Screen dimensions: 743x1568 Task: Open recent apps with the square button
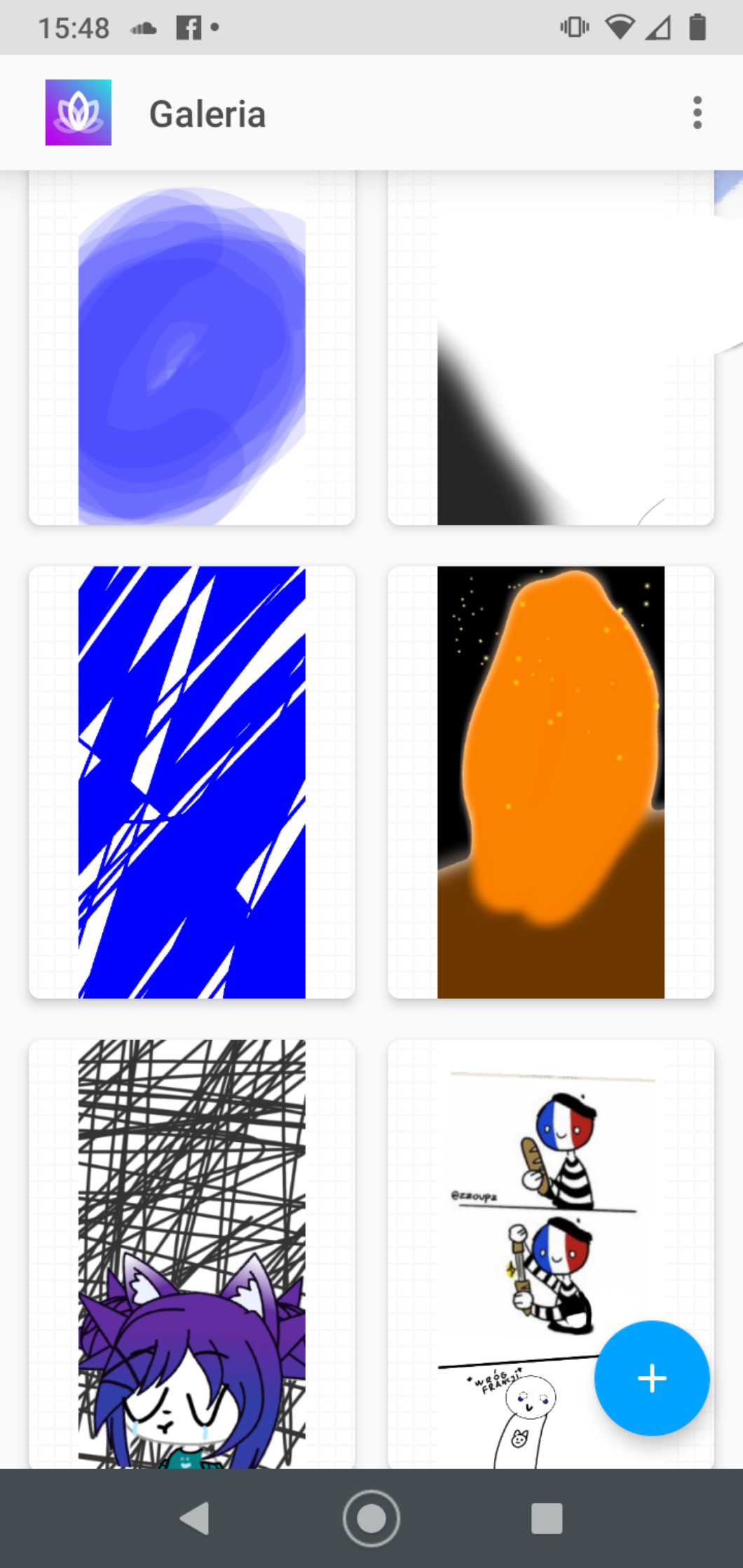547,1518
